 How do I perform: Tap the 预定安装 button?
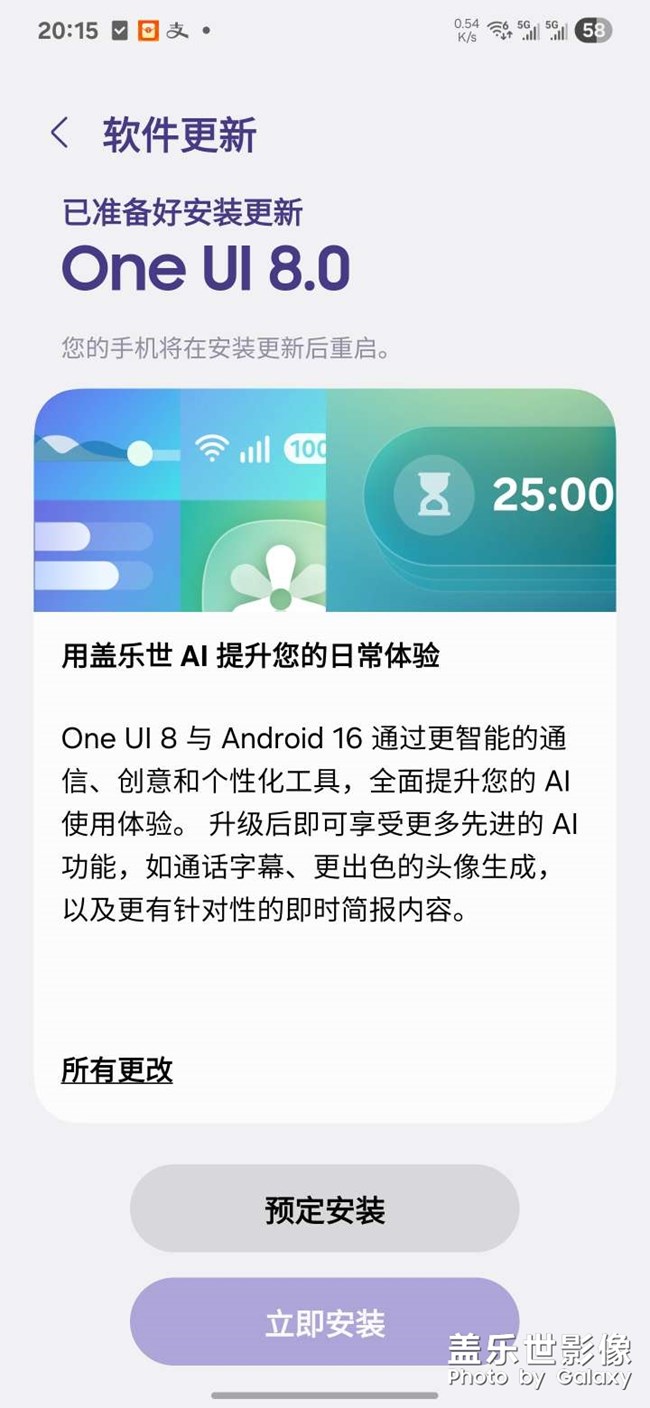(324, 1209)
